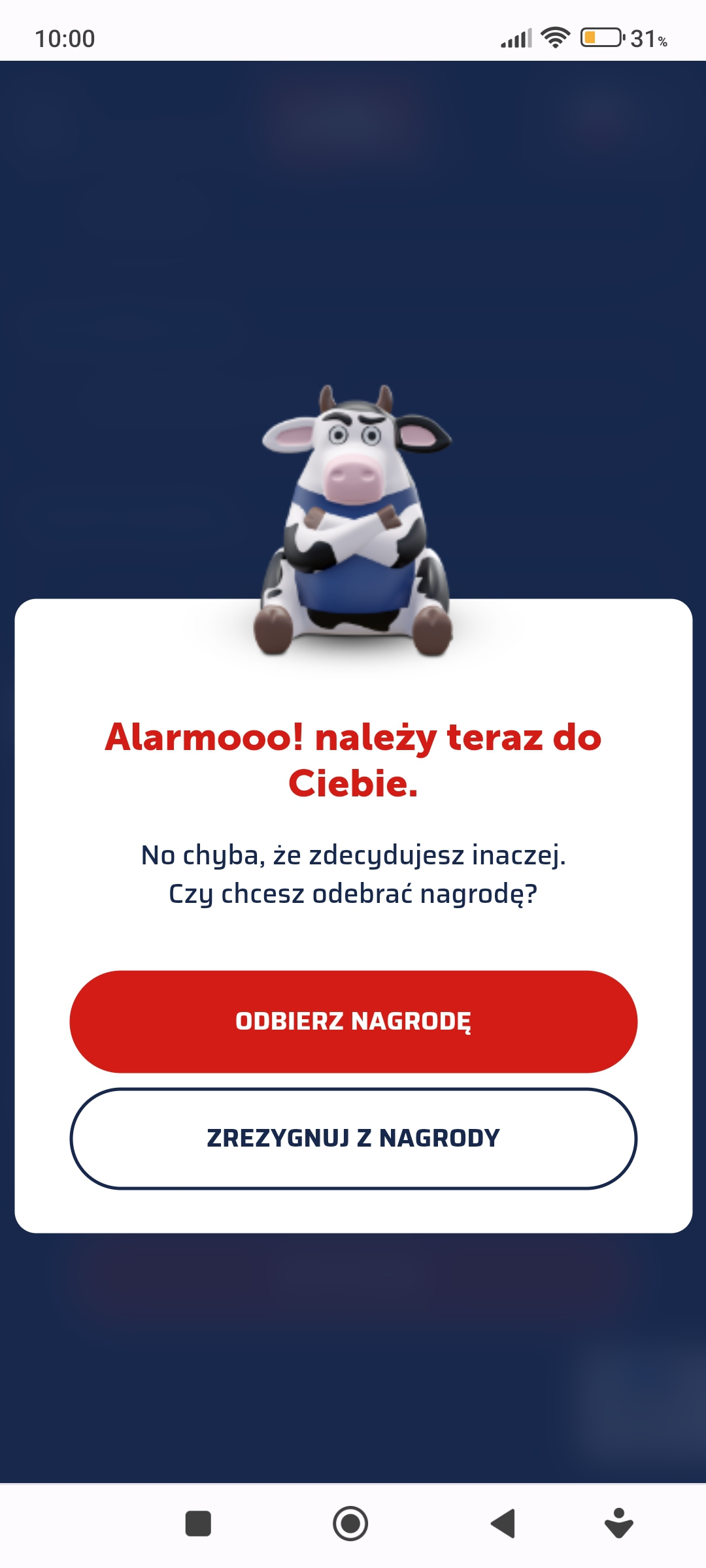The width and height of the screenshot is (706, 1568).
Task: Open the recent apps view
Action: [198, 1524]
